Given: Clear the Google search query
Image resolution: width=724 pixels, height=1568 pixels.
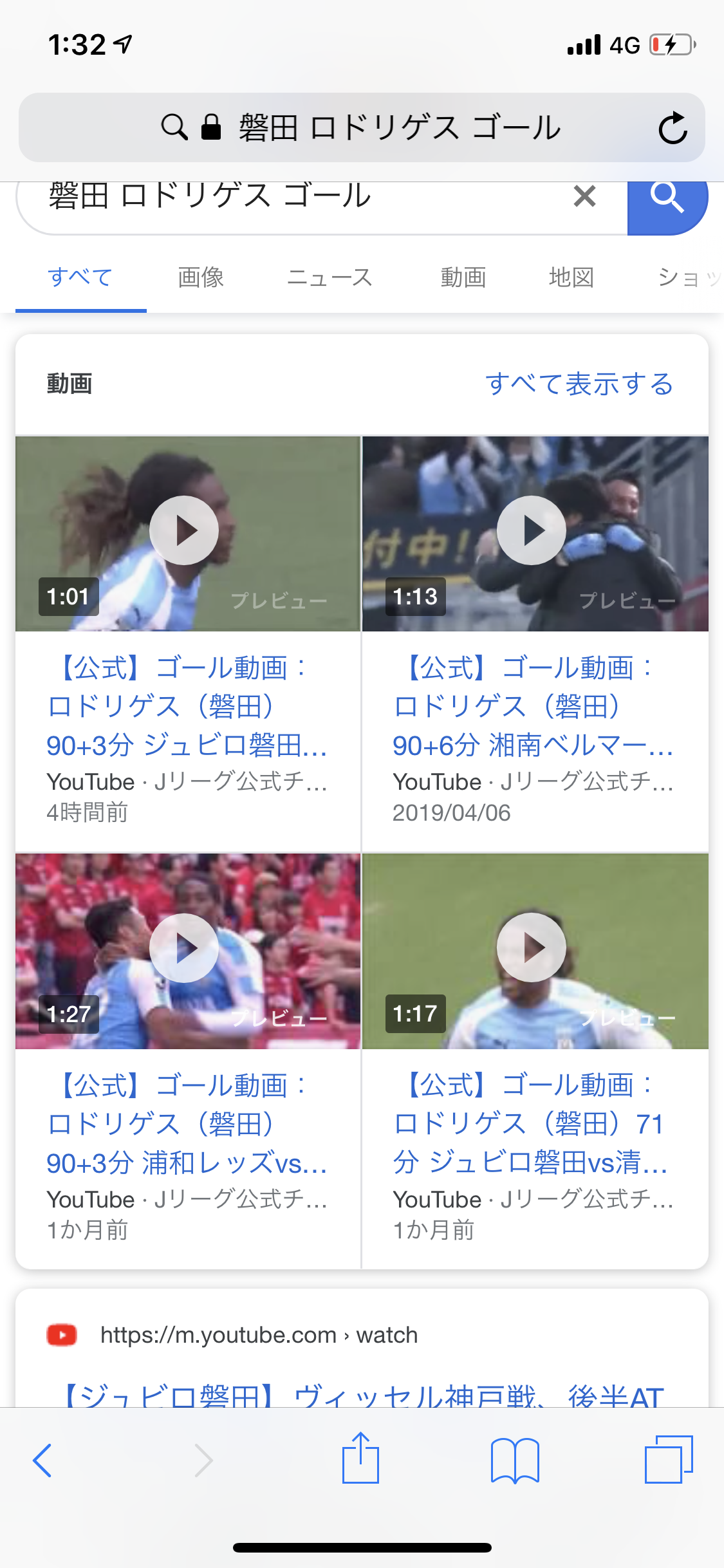Looking at the screenshot, I should [x=584, y=196].
